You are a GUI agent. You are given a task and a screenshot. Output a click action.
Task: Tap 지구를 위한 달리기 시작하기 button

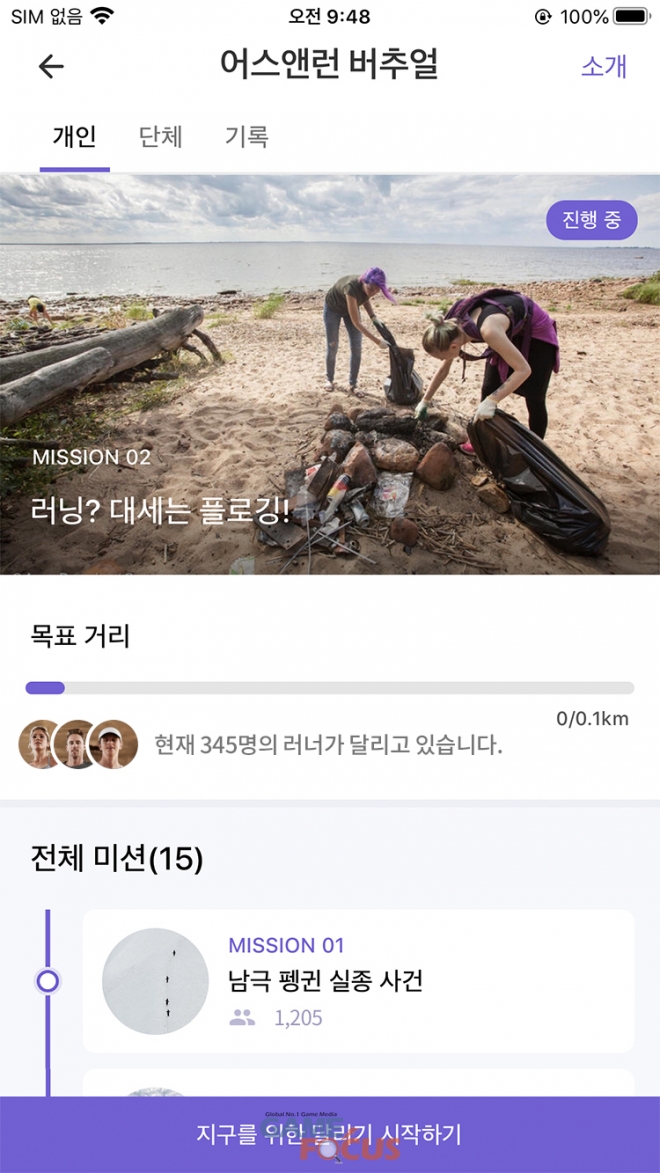(x=330, y=1134)
